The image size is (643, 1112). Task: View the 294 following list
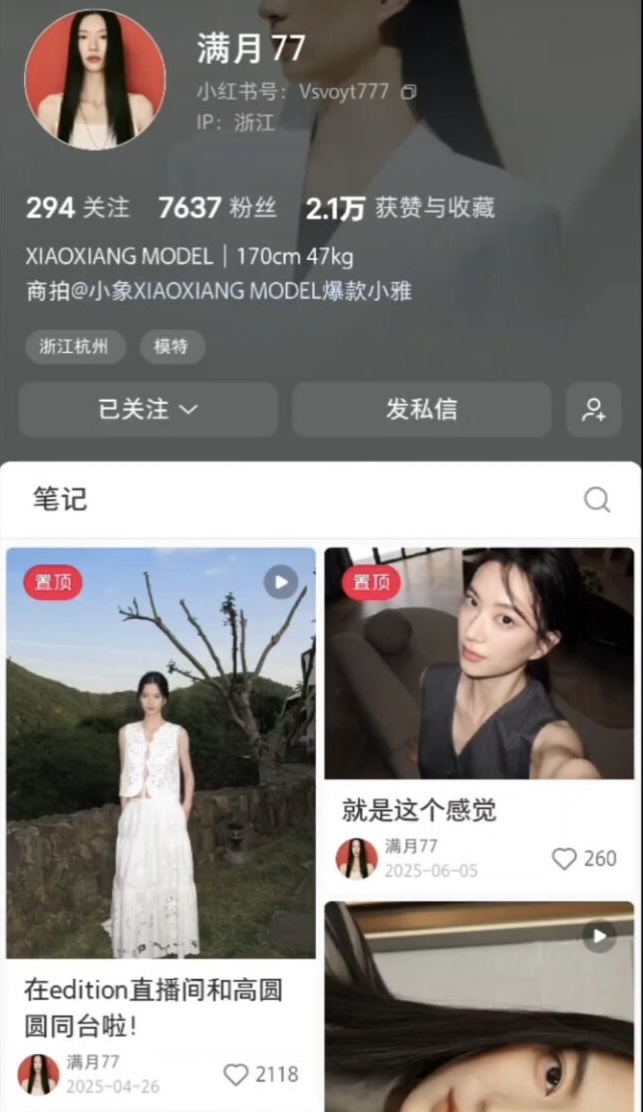point(77,208)
